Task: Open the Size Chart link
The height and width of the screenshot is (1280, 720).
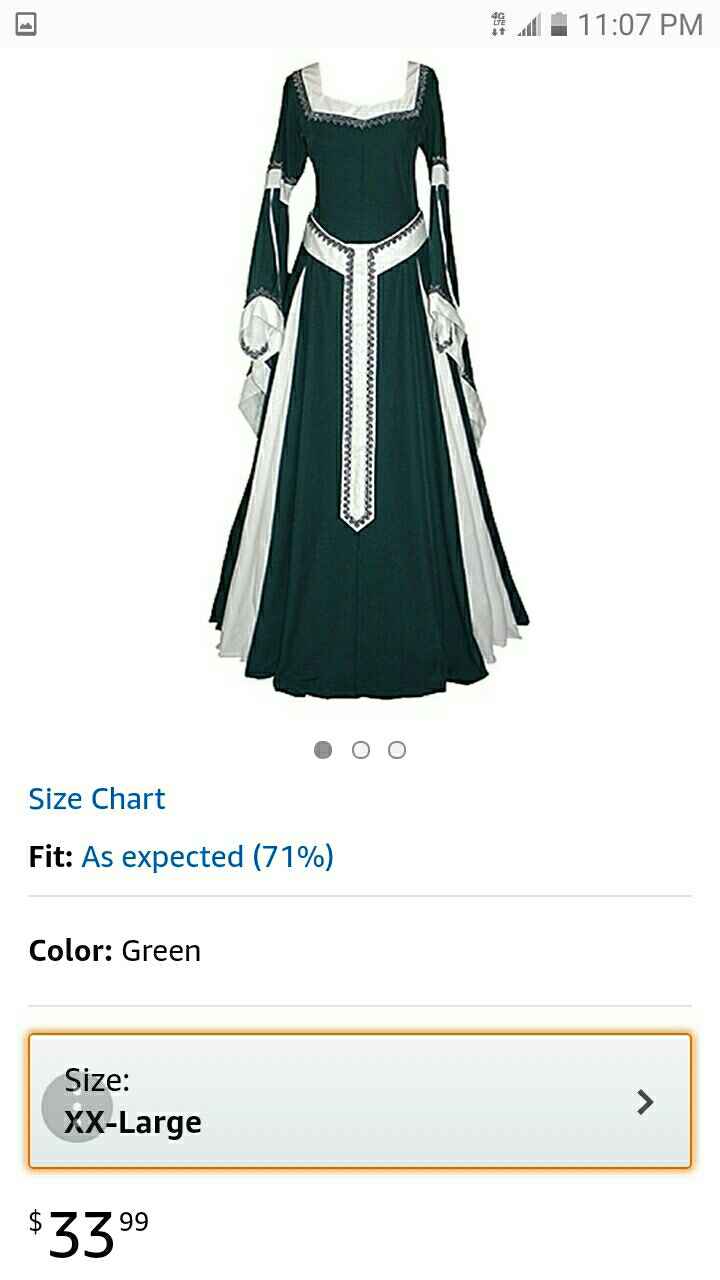Action: click(97, 799)
